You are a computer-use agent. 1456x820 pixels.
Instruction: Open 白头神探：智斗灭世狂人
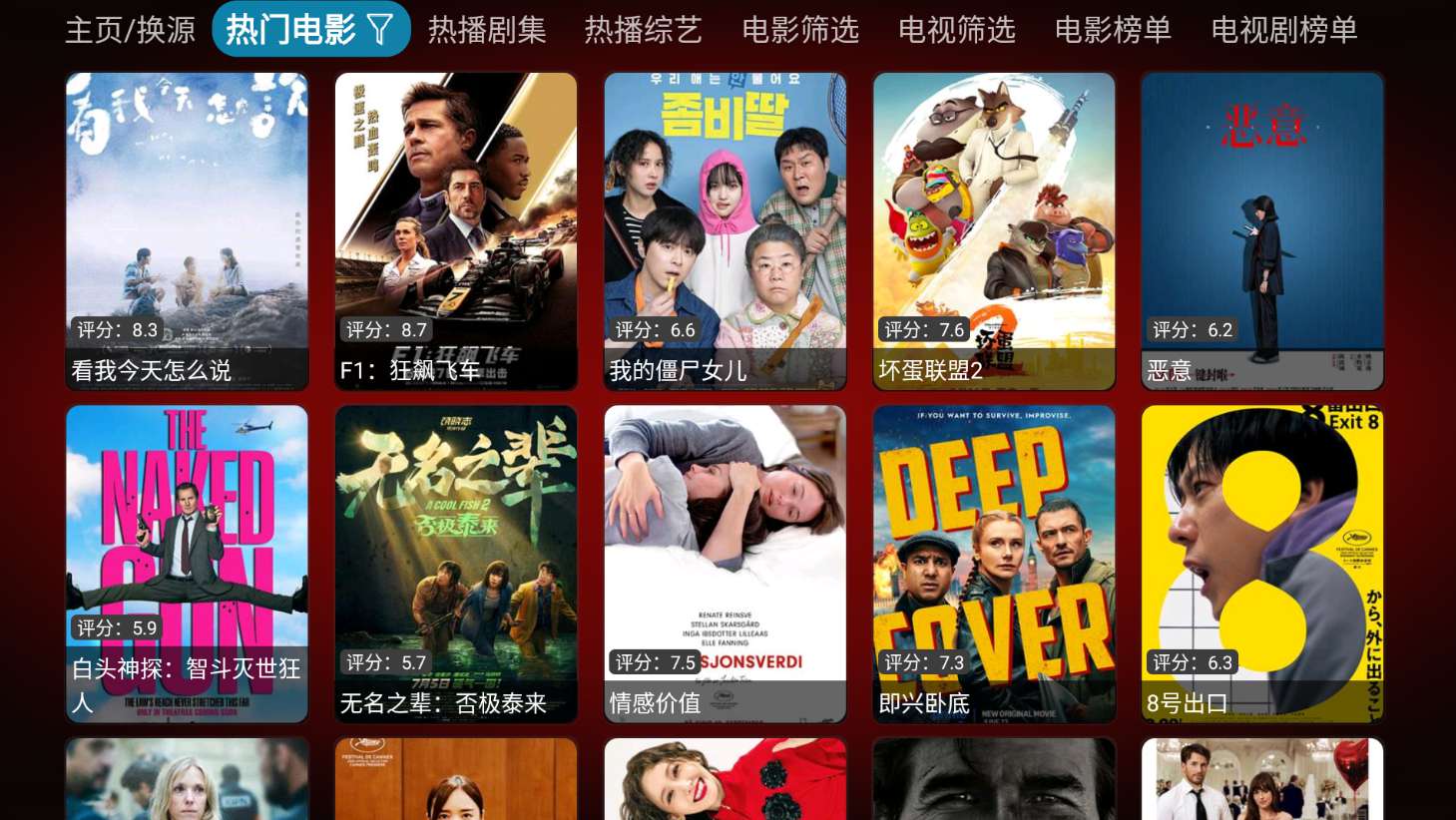coord(188,563)
